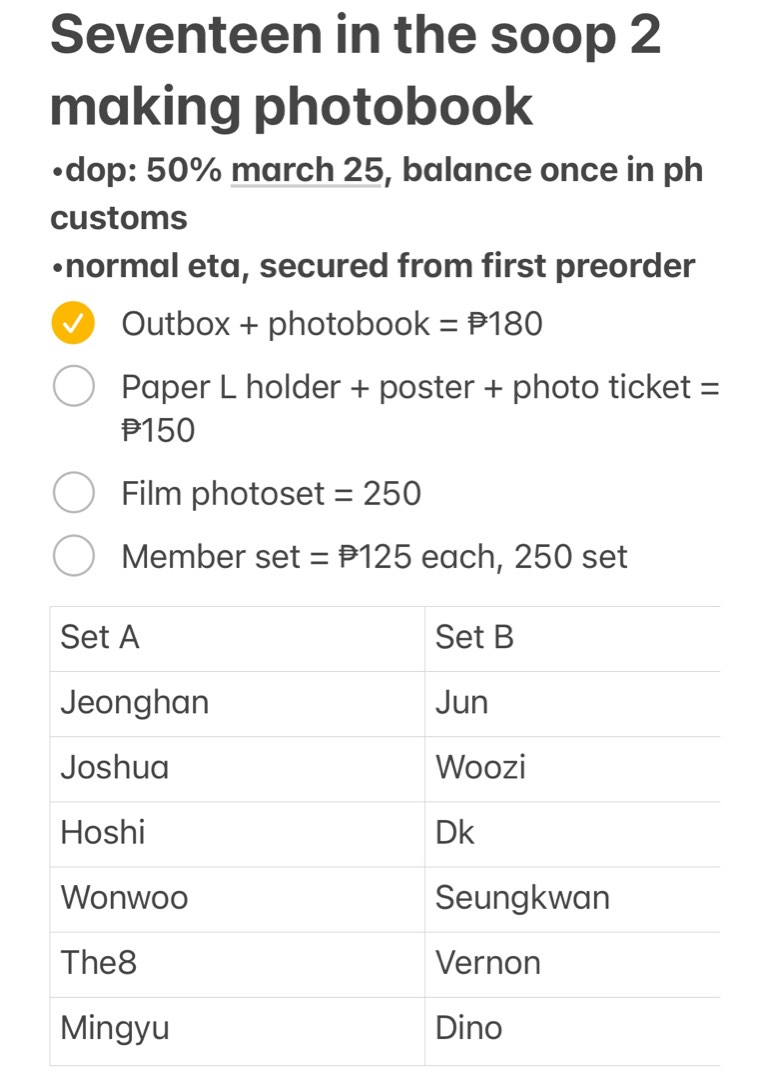Viewport: 771px width, 1080px height.
Task: Check the Paper L holder item
Action: [x=74, y=386]
